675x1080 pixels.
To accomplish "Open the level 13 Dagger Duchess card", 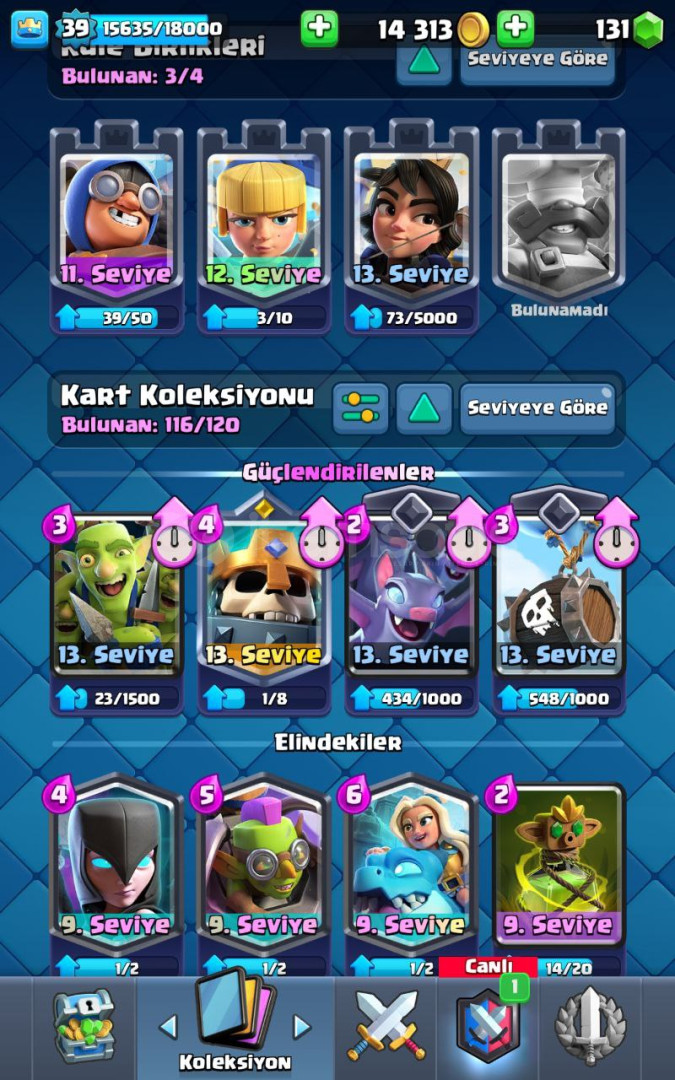I will [x=411, y=227].
